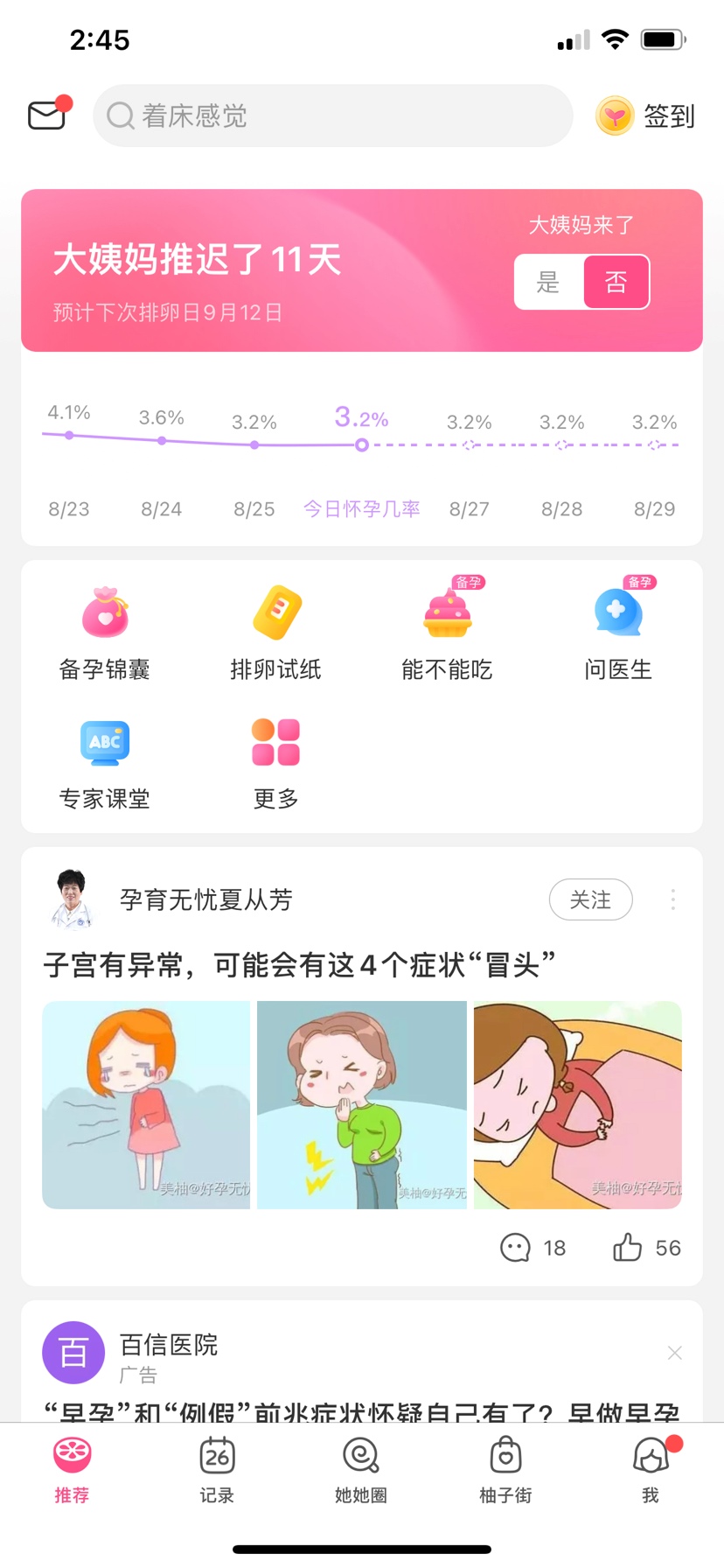
Task: Select 是 for 大姨妈来了
Action: click(x=549, y=282)
